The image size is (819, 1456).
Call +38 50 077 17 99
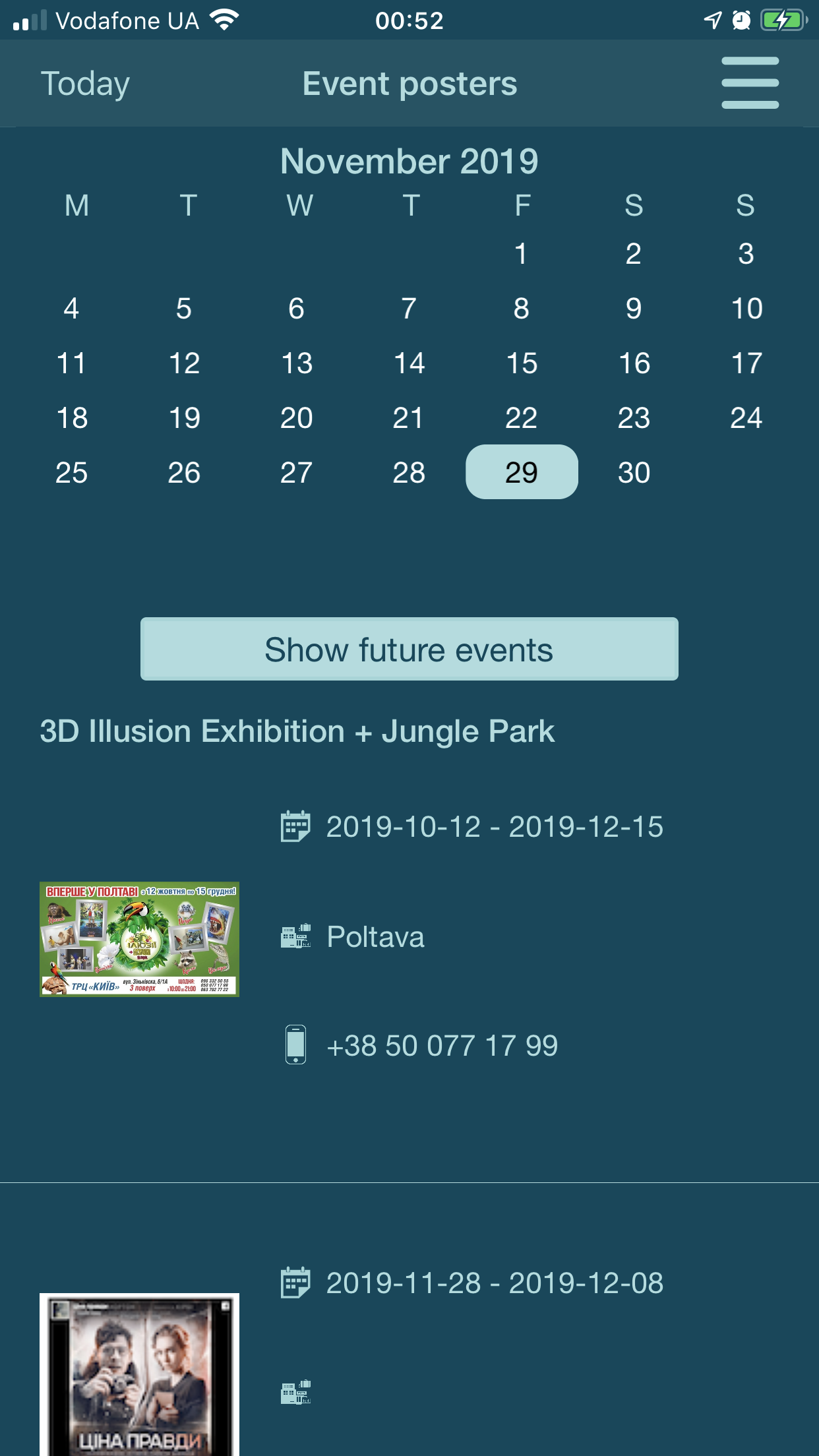point(442,1045)
